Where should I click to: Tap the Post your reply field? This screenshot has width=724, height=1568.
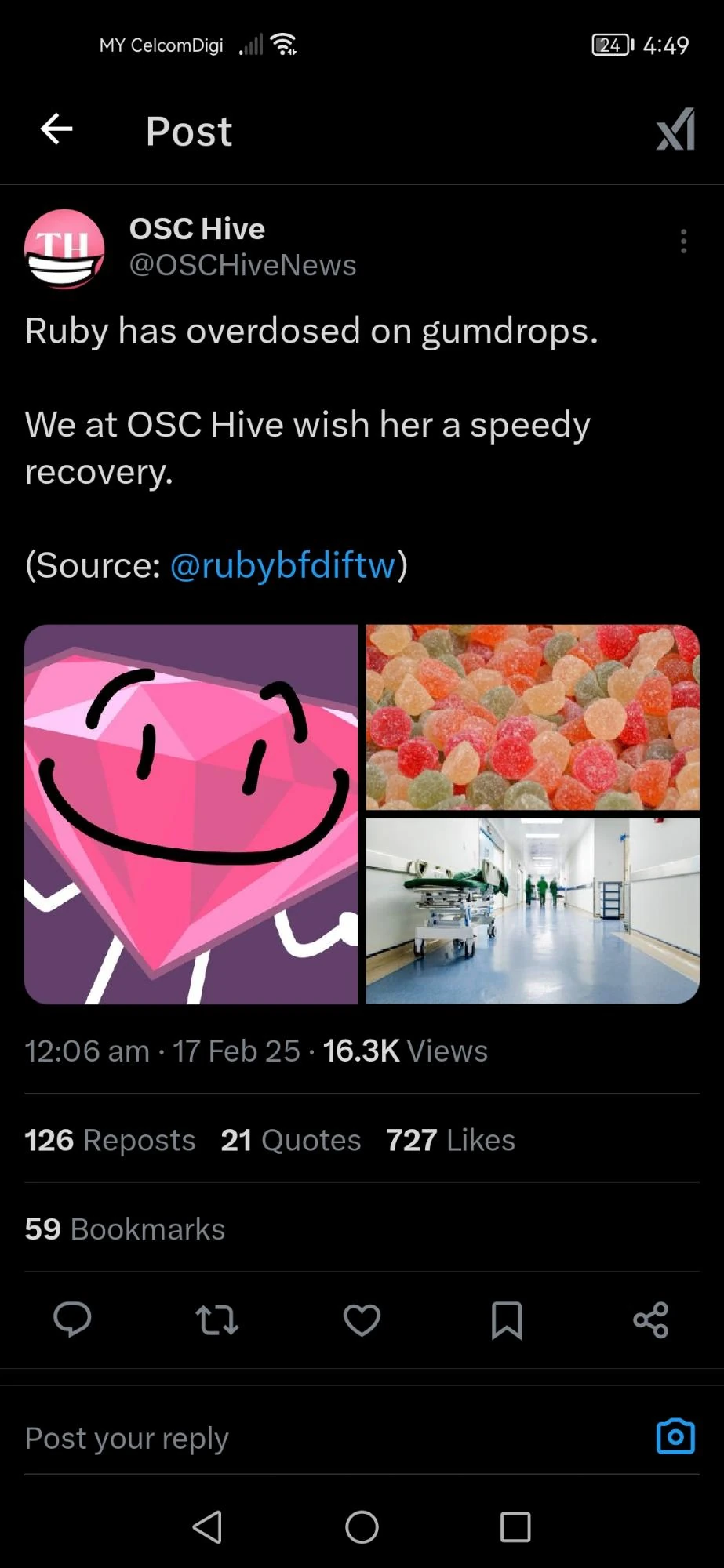click(x=235, y=1437)
